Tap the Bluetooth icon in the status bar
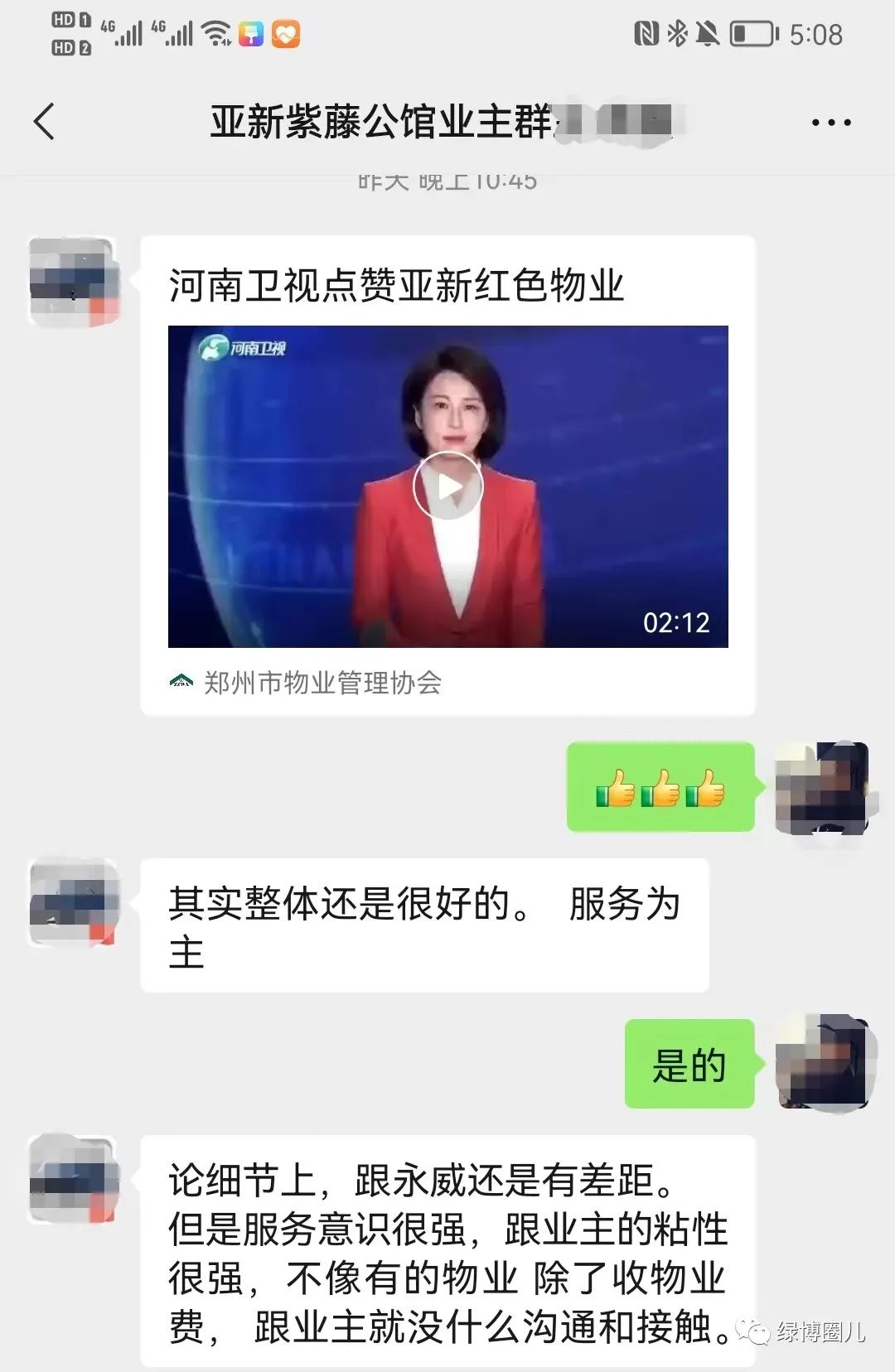The image size is (895, 1372). pos(680,35)
